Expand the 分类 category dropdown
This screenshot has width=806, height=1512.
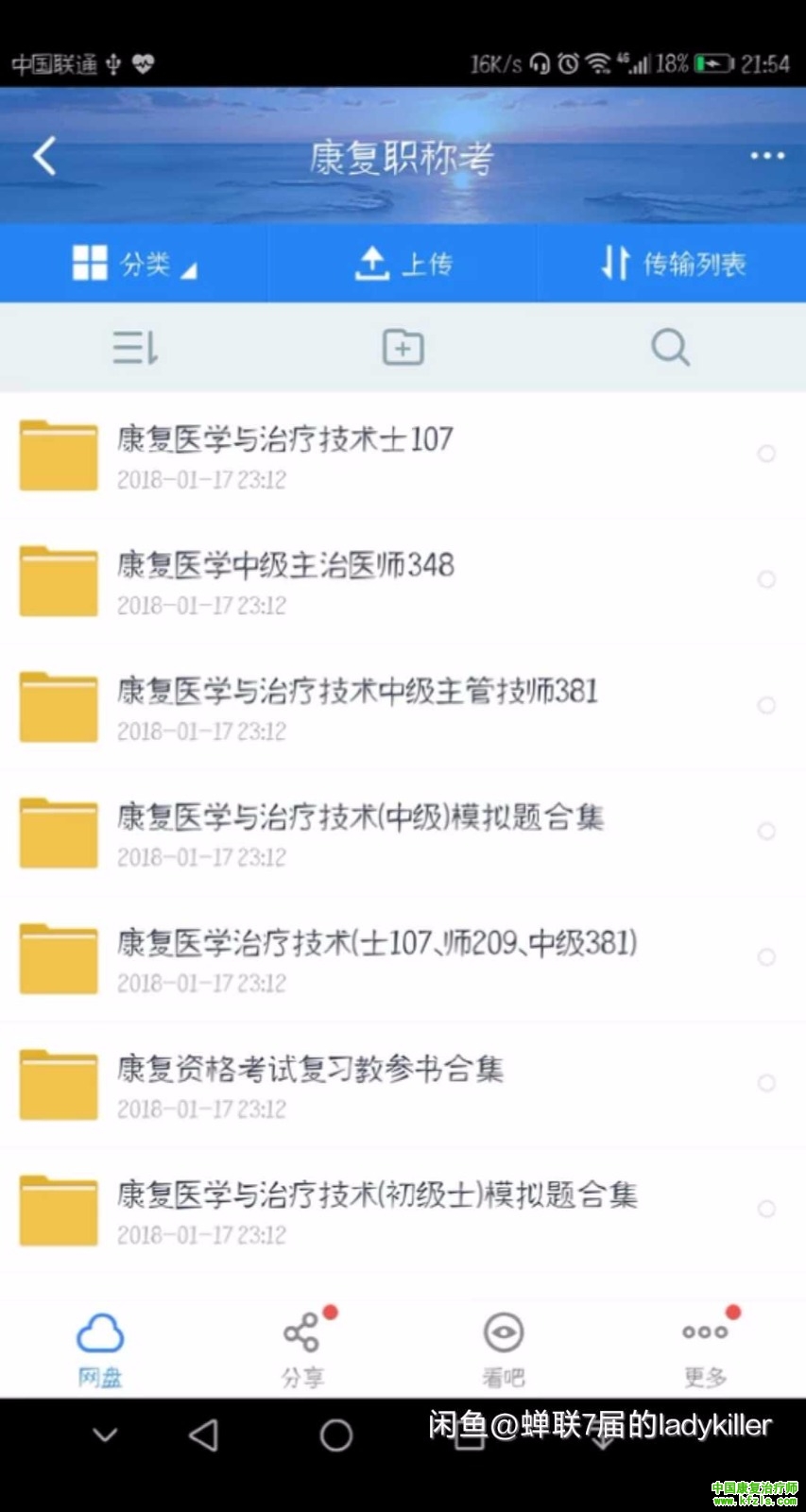[x=134, y=264]
